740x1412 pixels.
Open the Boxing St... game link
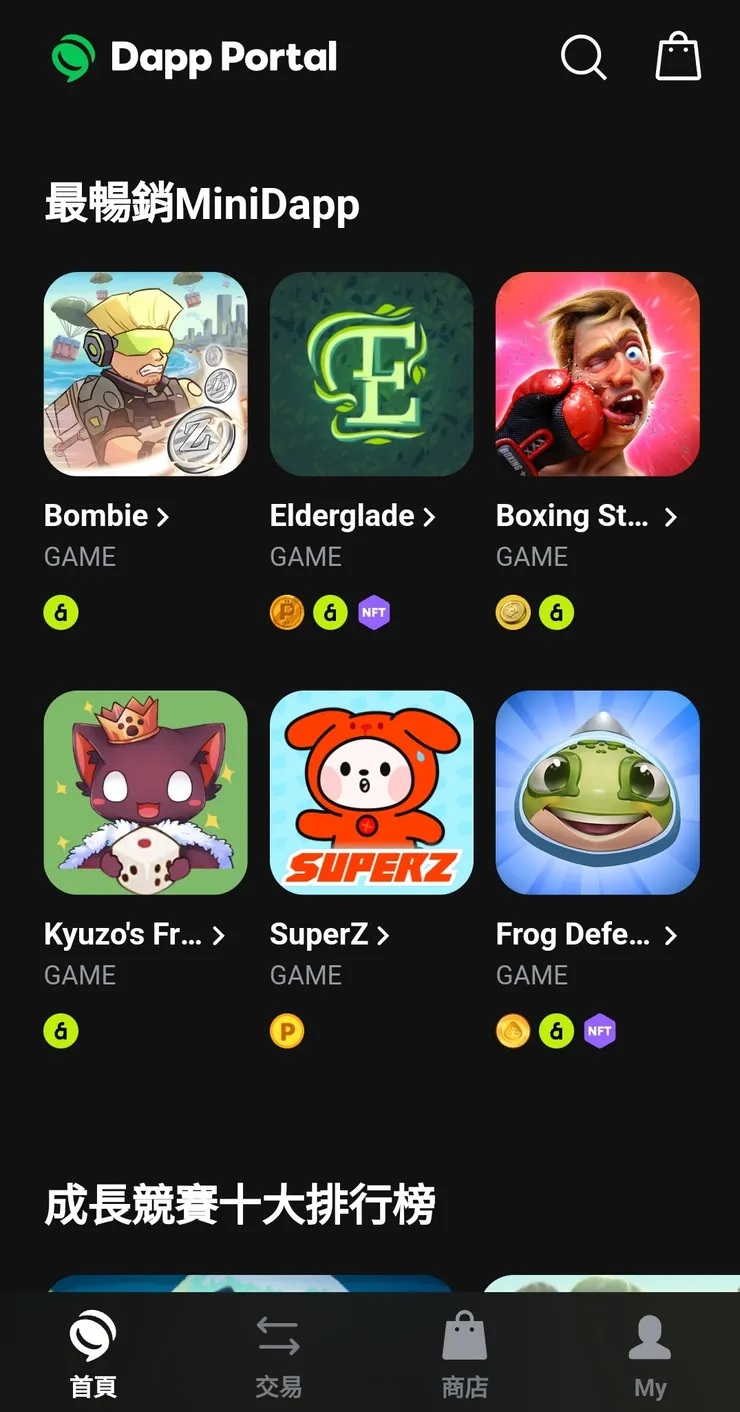pos(573,516)
